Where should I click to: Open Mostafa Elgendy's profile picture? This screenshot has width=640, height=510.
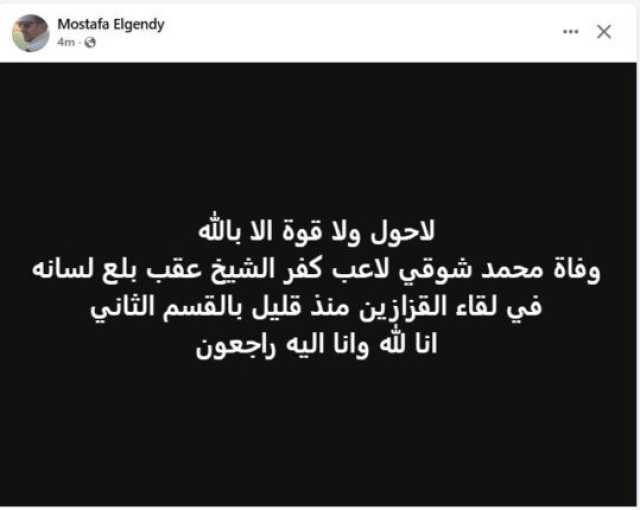point(30,33)
